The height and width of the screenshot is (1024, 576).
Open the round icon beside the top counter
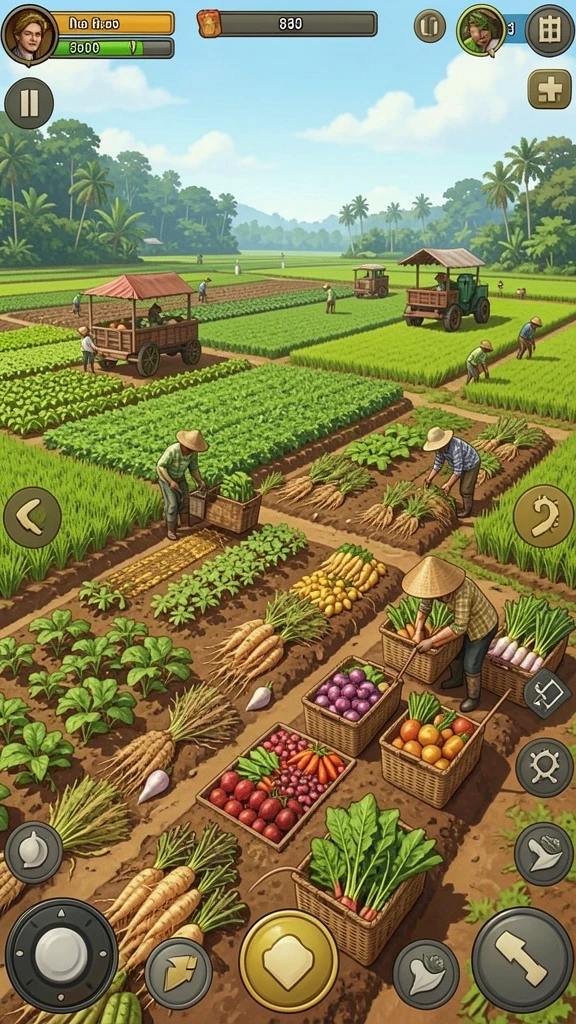pos(430,25)
